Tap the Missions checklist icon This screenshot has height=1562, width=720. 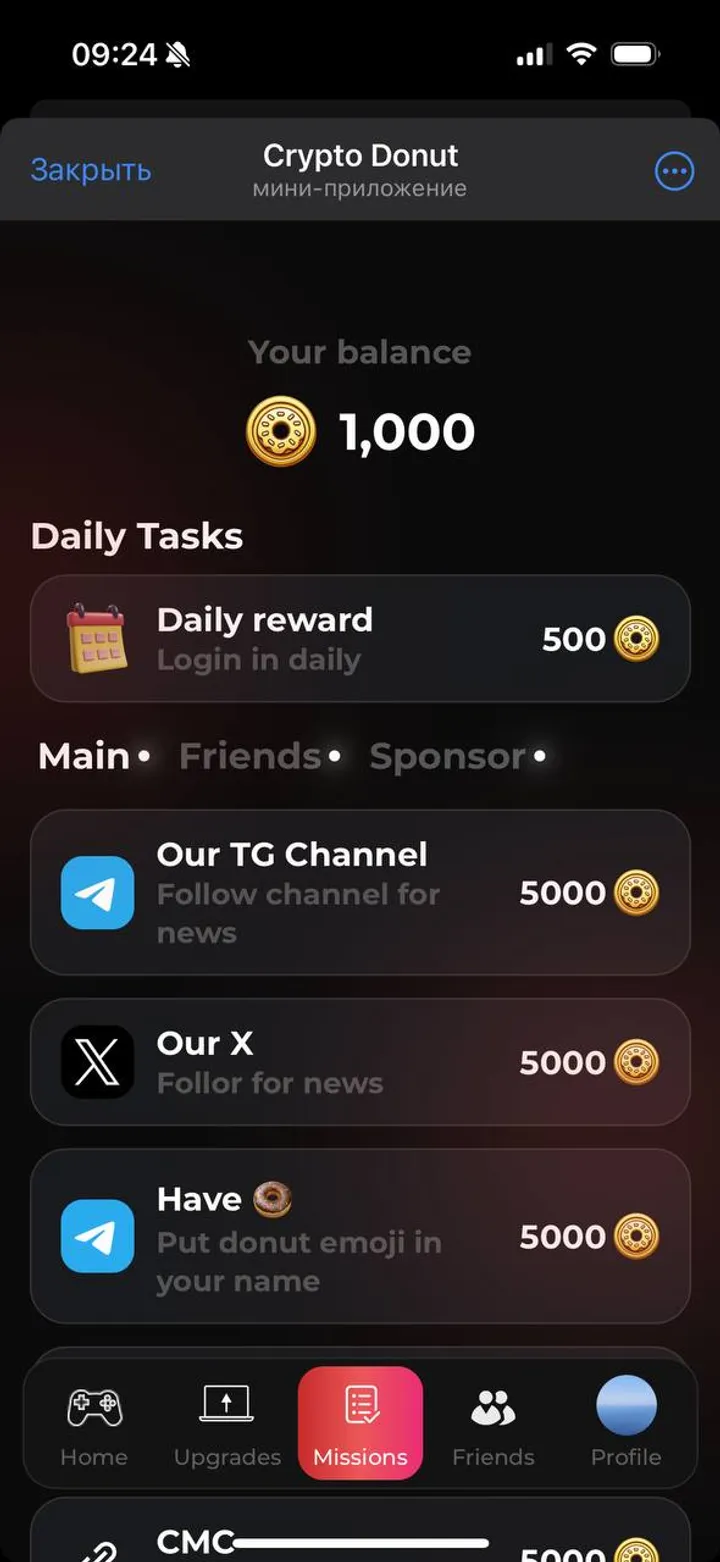point(361,1403)
